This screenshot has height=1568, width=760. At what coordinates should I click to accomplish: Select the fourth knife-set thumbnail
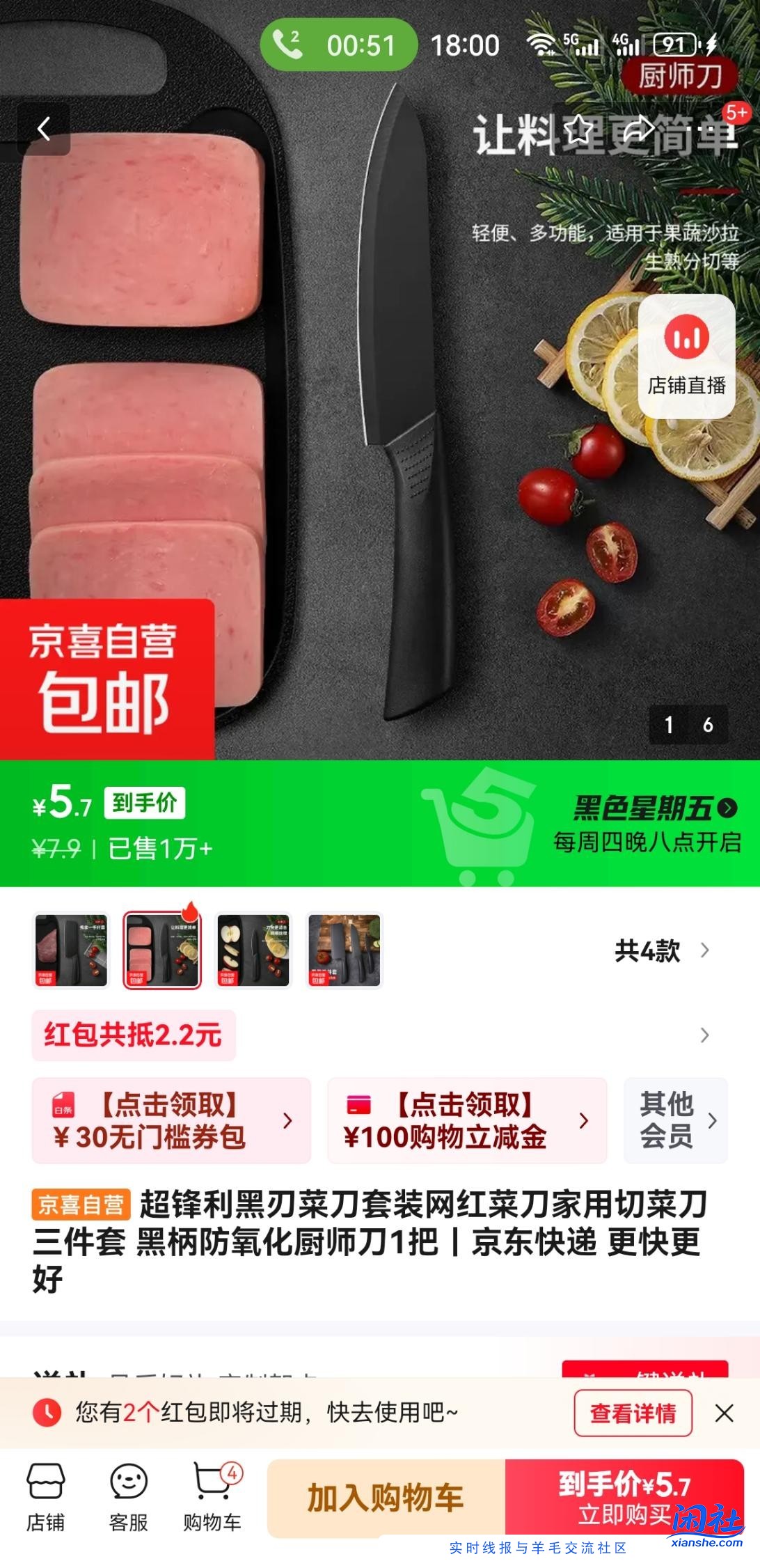pos(342,949)
